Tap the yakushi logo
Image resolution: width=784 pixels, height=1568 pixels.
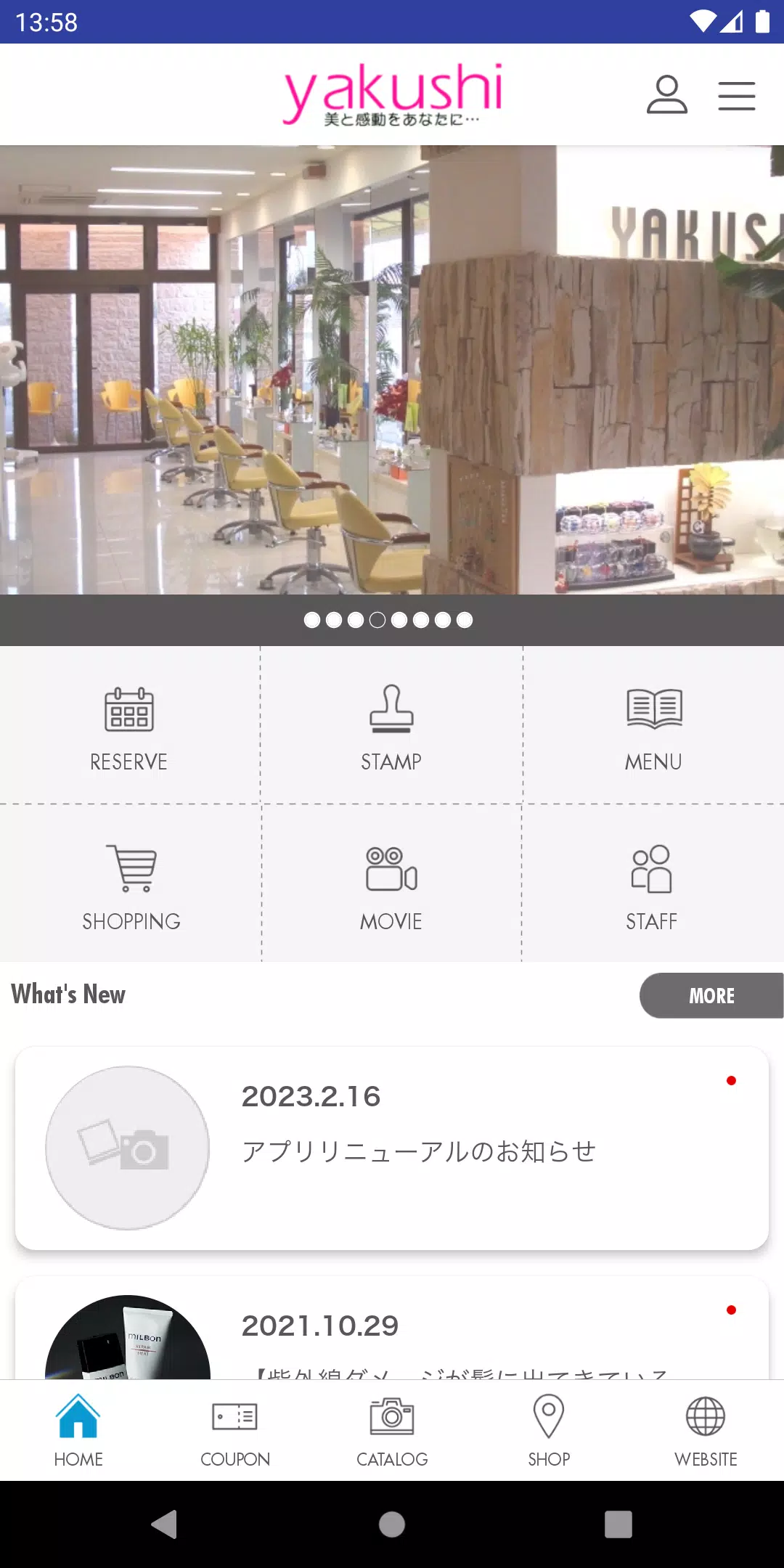[x=392, y=94]
